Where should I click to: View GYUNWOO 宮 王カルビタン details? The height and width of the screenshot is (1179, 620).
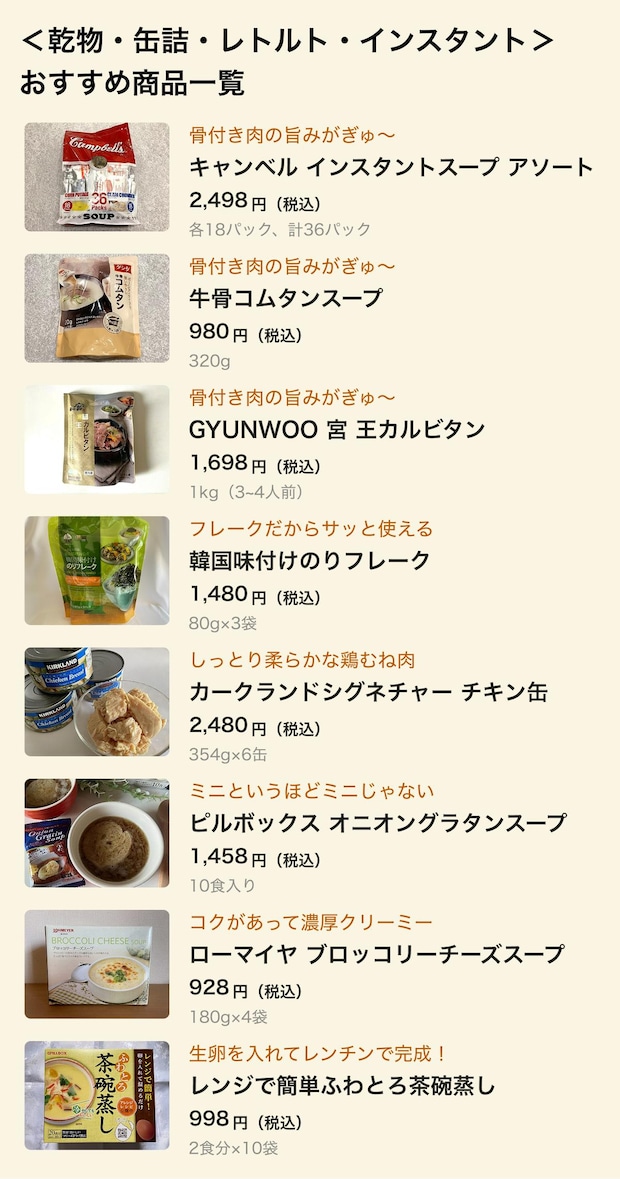point(337,429)
